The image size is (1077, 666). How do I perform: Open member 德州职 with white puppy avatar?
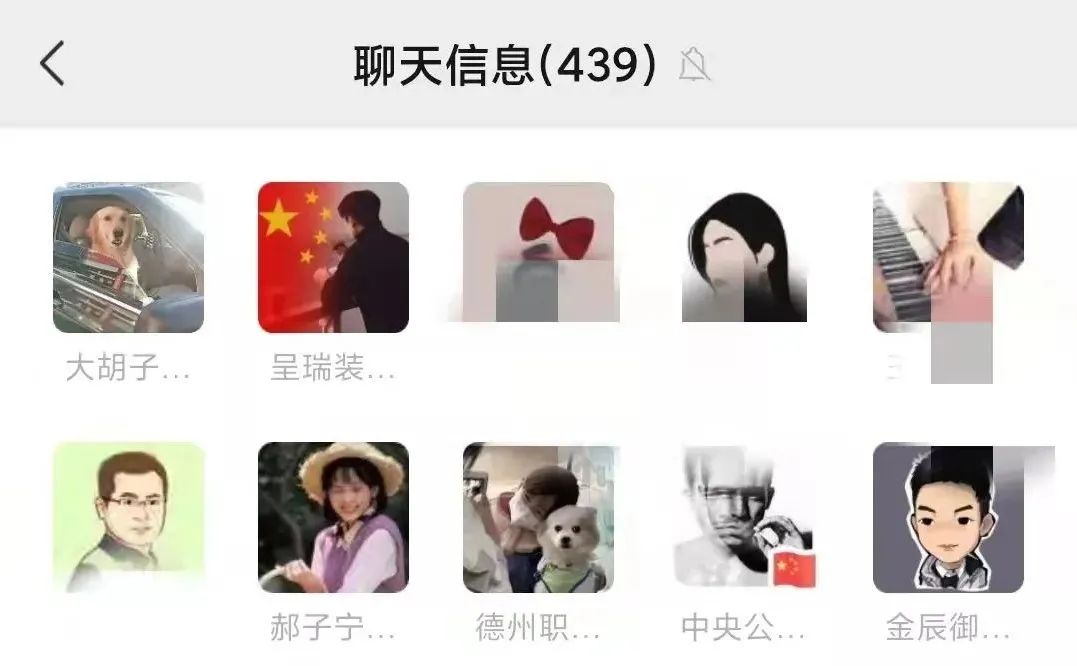pyautogui.click(x=538, y=518)
